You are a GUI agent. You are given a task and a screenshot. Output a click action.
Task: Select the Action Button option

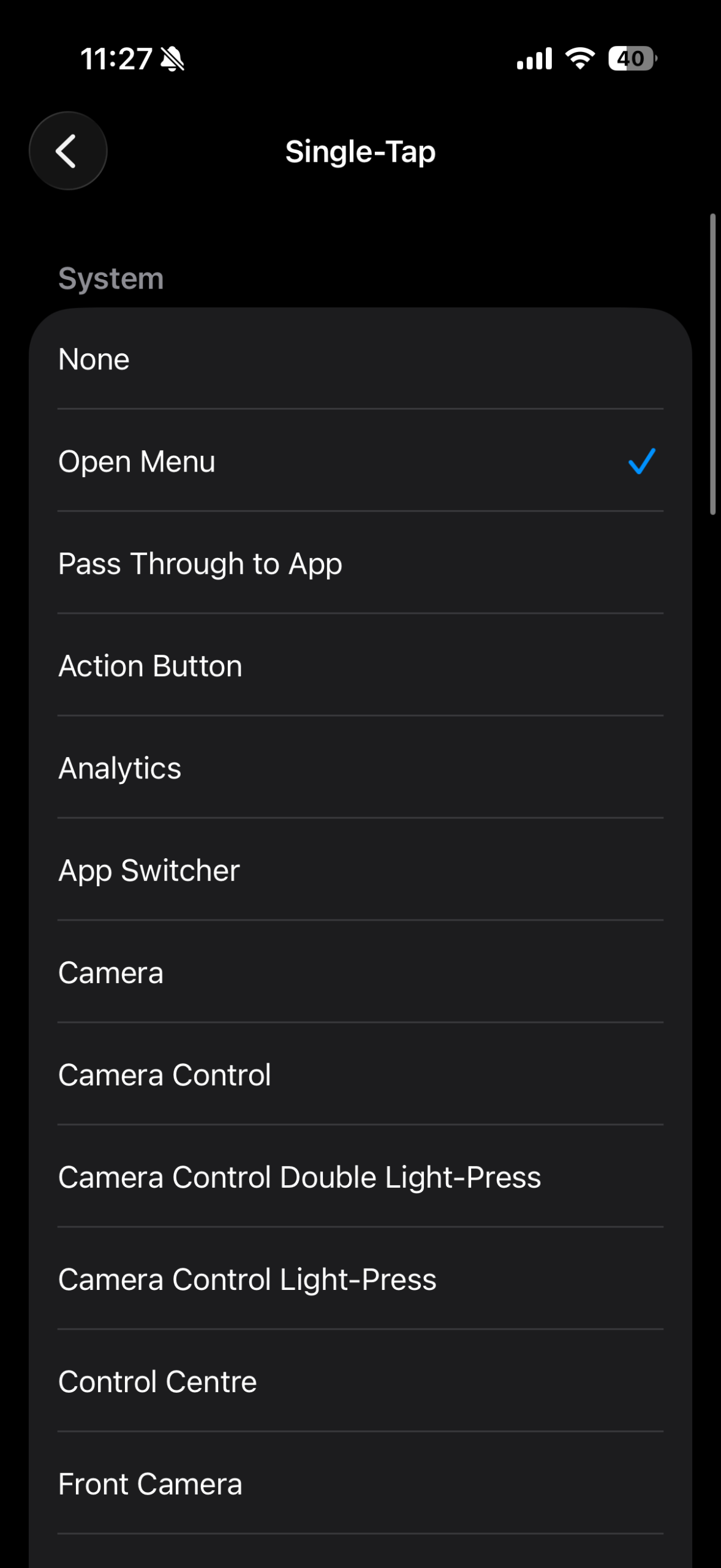click(360, 666)
